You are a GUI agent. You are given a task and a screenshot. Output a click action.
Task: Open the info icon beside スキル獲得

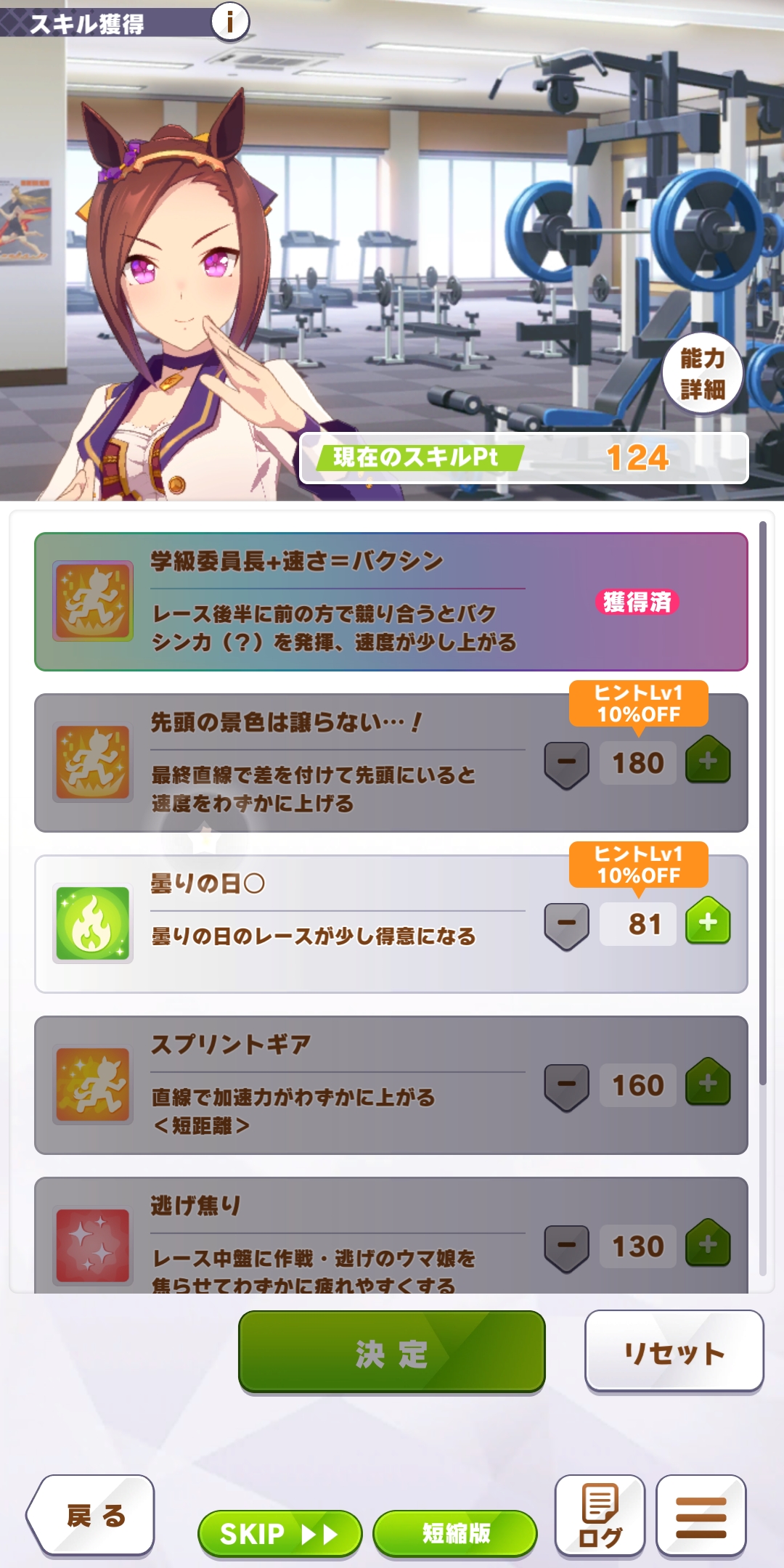(x=230, y=22)
